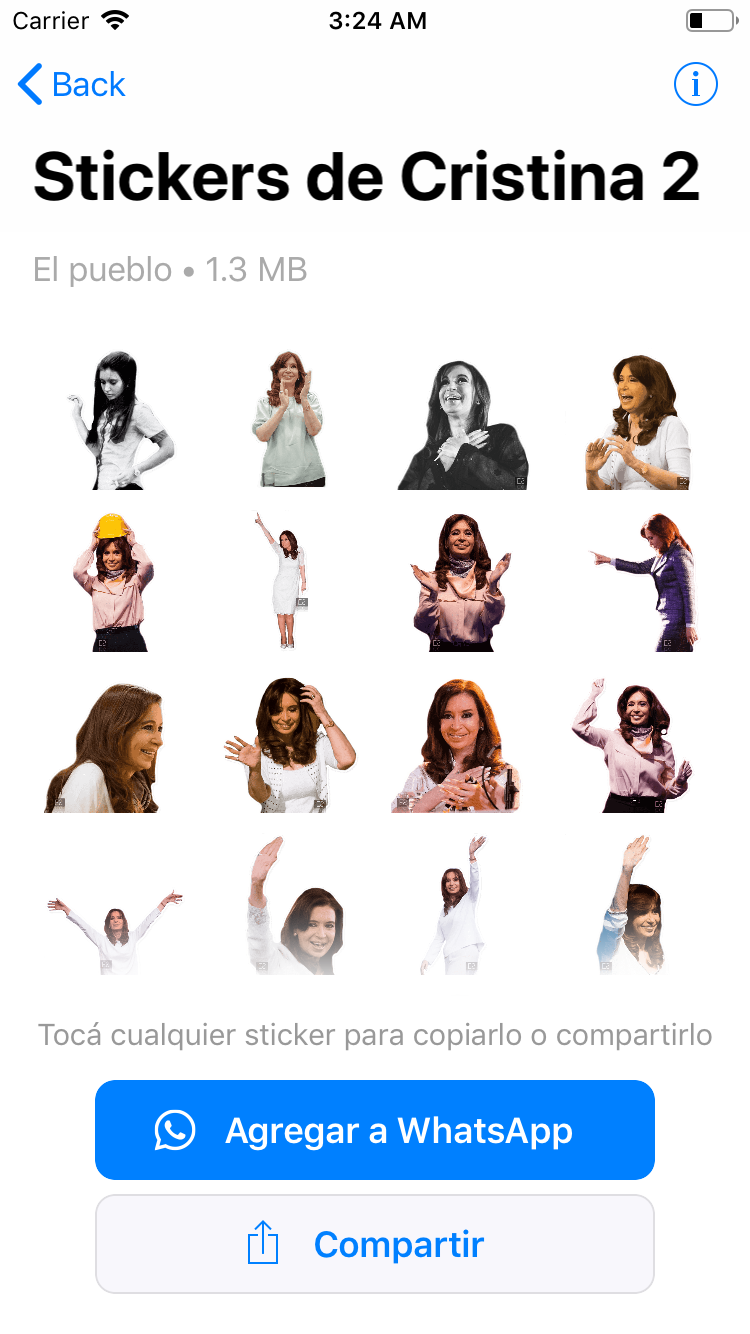The width and height of the screenshot is (750, 1334).
Task: Share the pack with Compartir
Action: (375, 1244)
